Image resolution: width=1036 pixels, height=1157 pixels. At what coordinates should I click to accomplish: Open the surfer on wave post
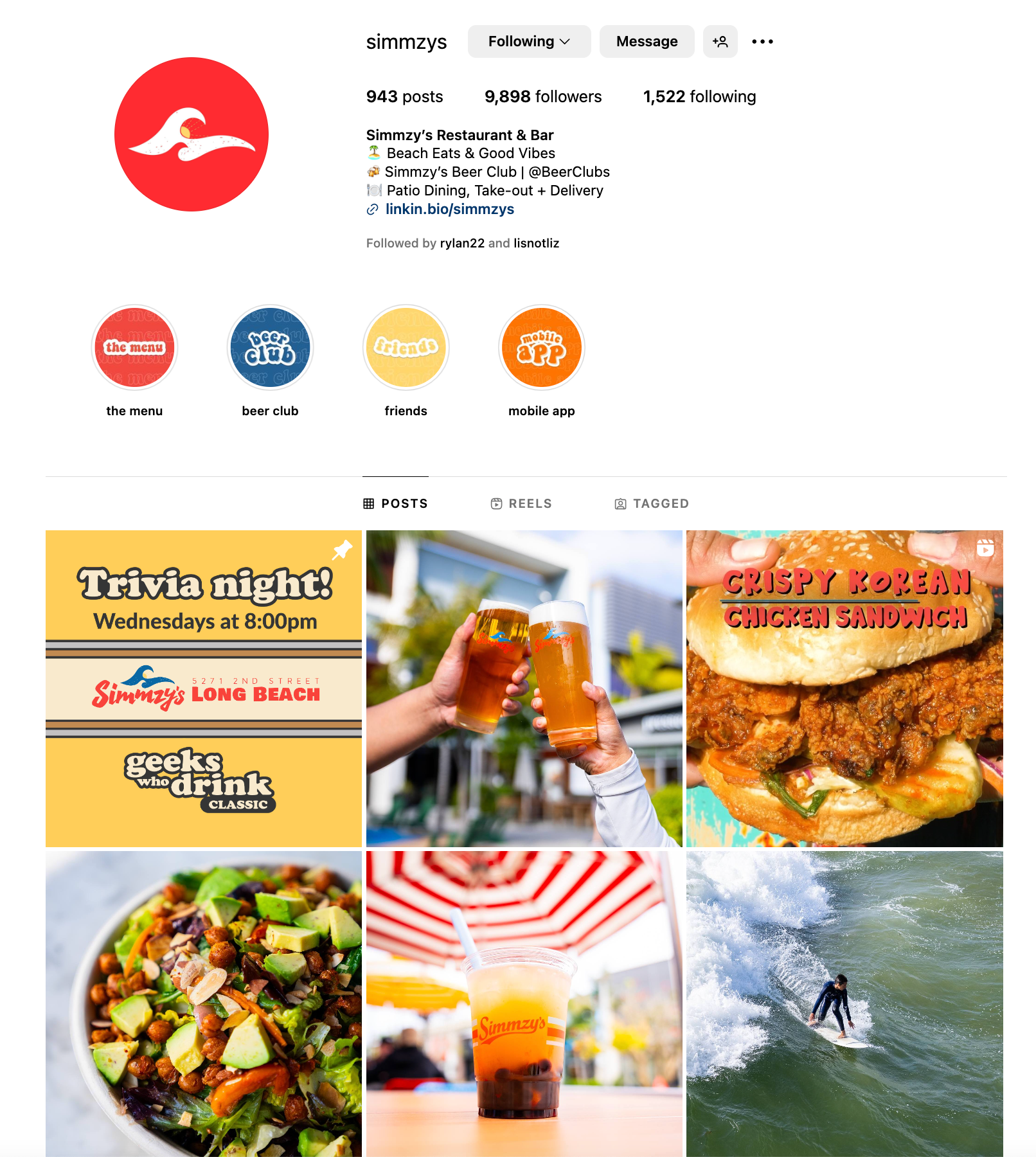pyautogui.click(x=844, y=1003)
